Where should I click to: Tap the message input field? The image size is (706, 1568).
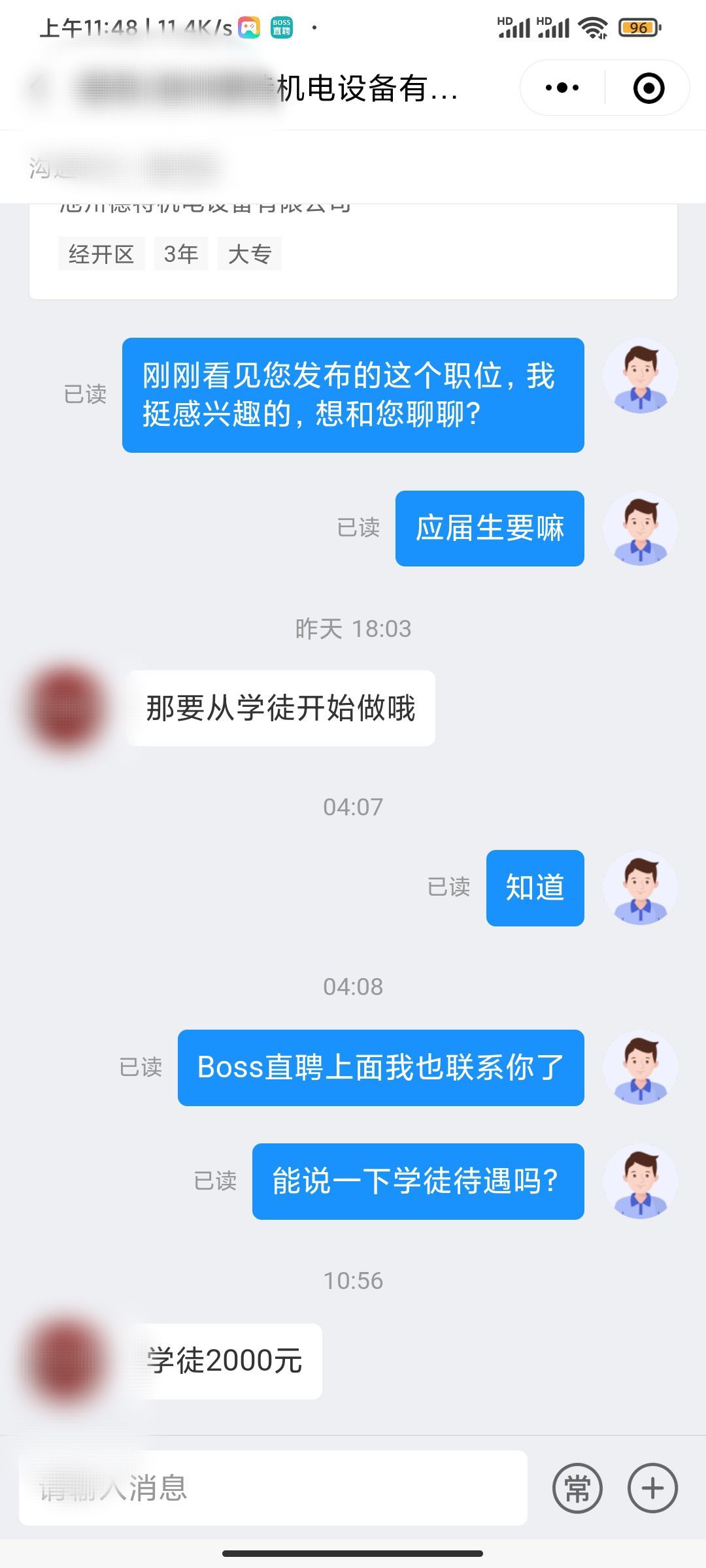pyautogui.click(x=273, y=1488)
